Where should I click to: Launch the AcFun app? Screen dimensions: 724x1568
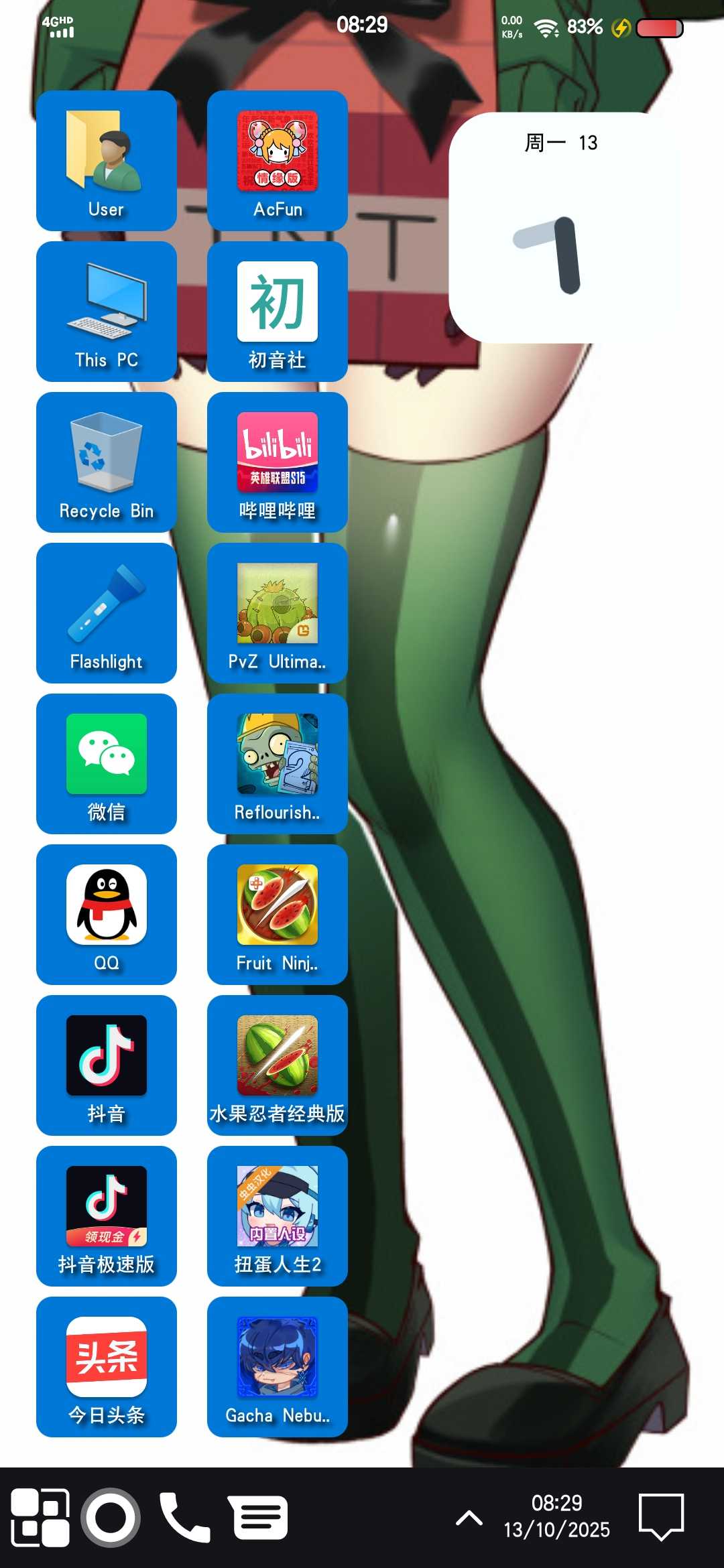point(277,161)
